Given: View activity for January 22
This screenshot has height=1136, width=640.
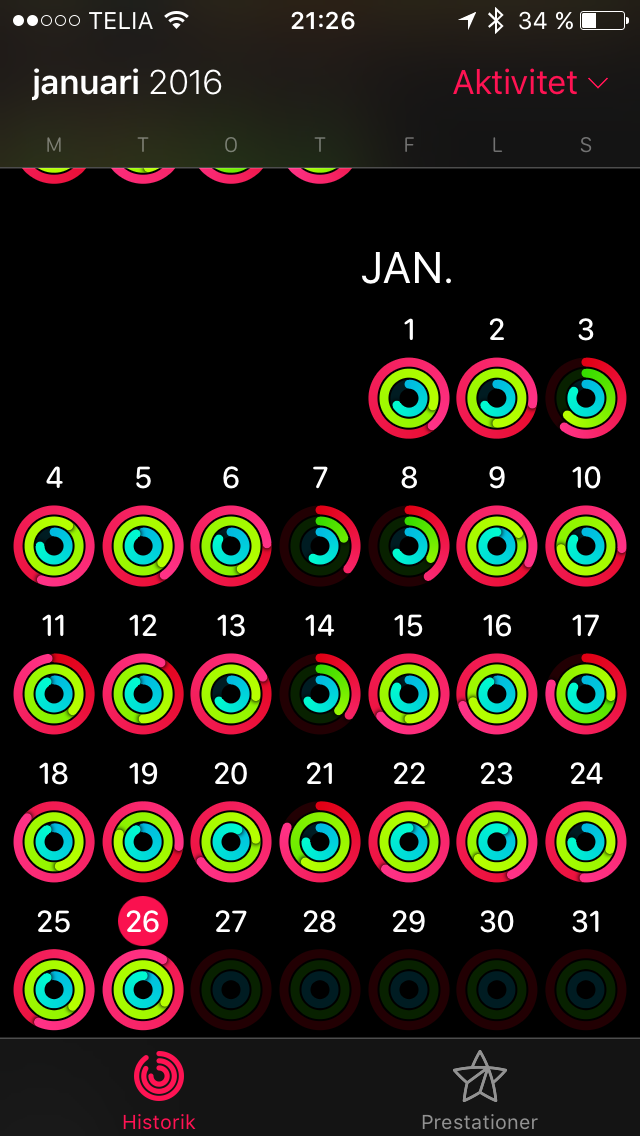Looking at the screenshot, I should [x=409, y=842].
